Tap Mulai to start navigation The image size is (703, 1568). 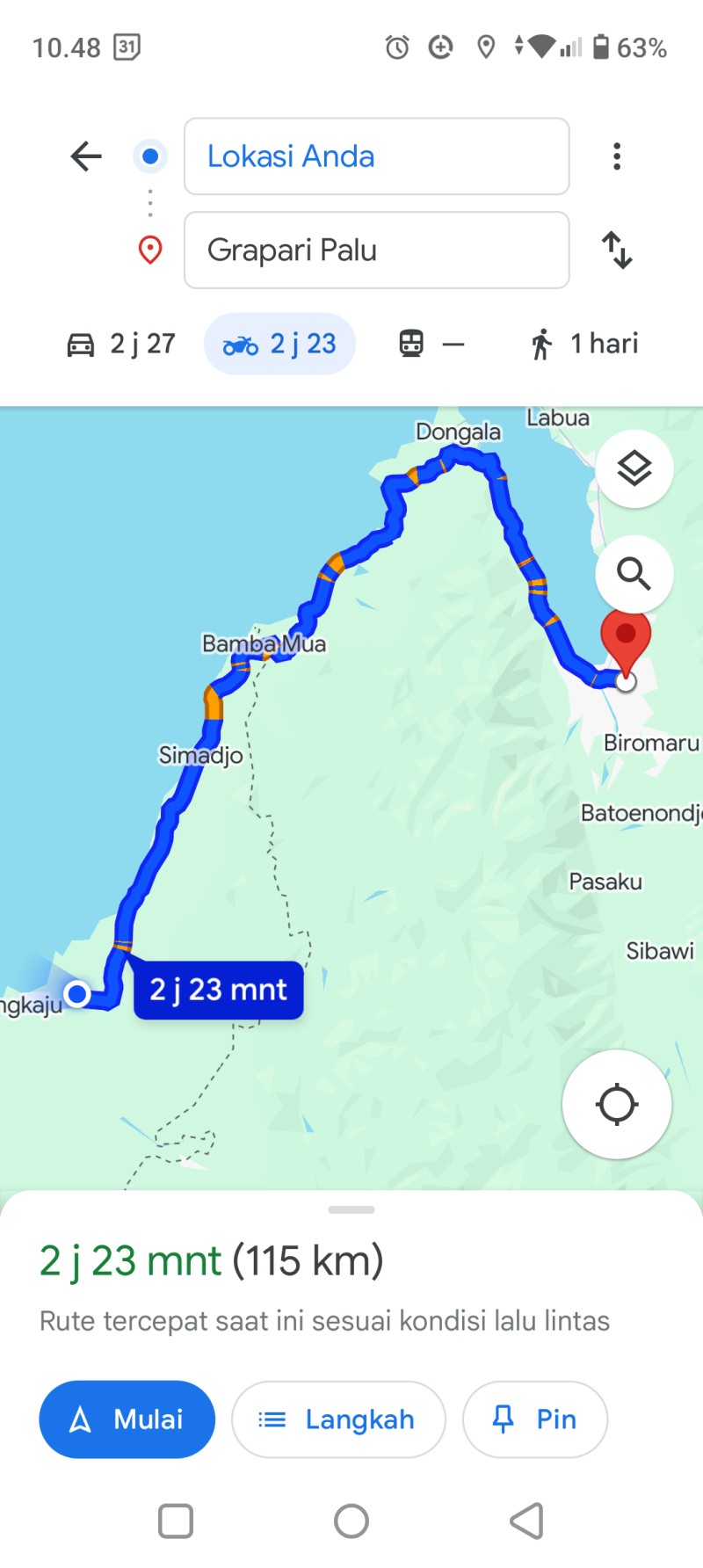127,1419
